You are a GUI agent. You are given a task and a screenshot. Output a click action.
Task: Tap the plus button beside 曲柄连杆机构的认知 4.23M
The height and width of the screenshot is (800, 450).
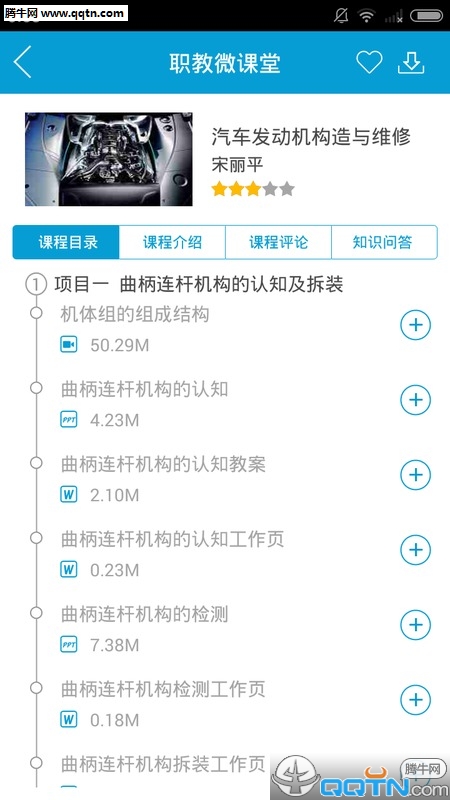[x=415, y=400]
